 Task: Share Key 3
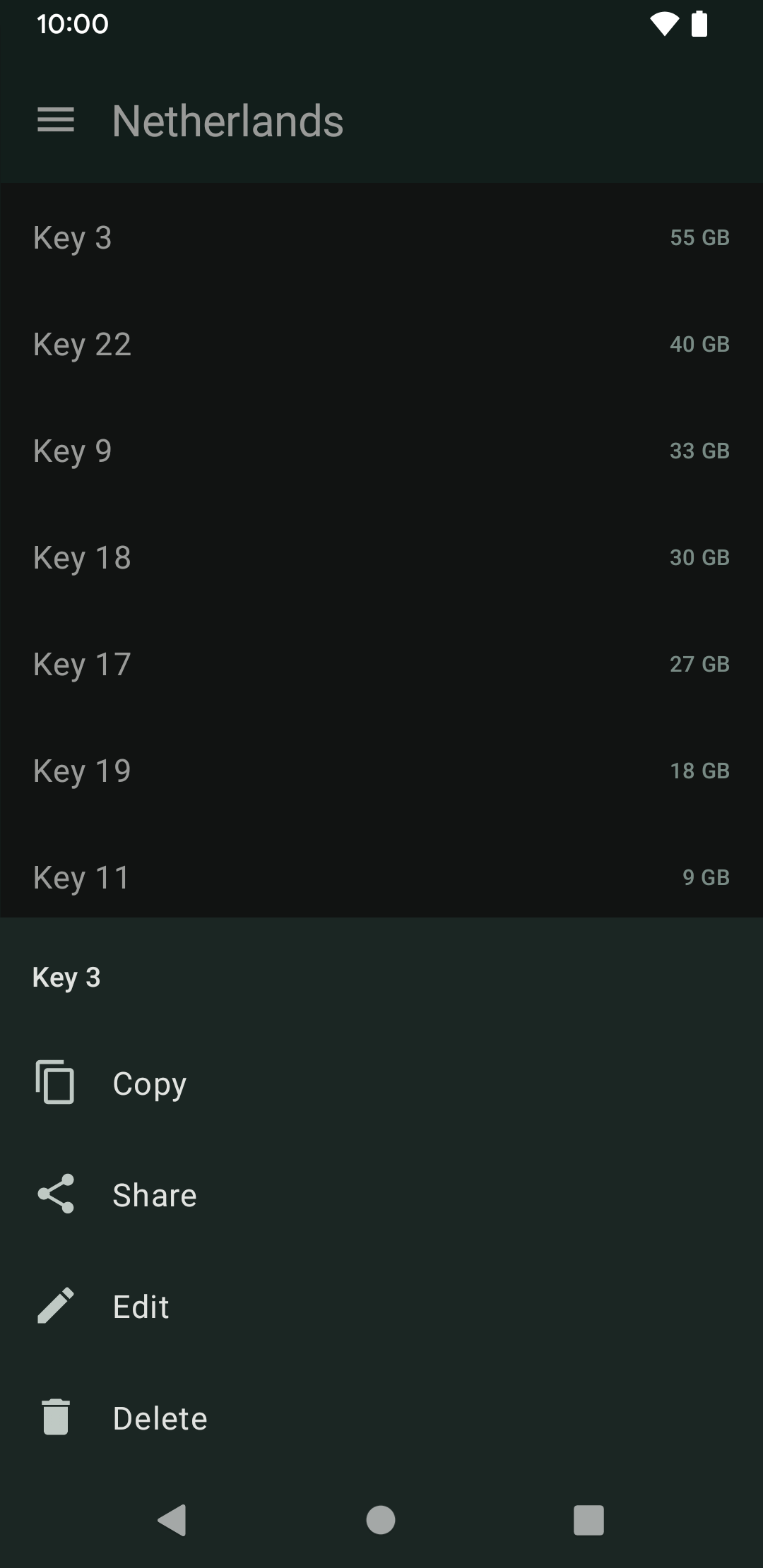381,1194
